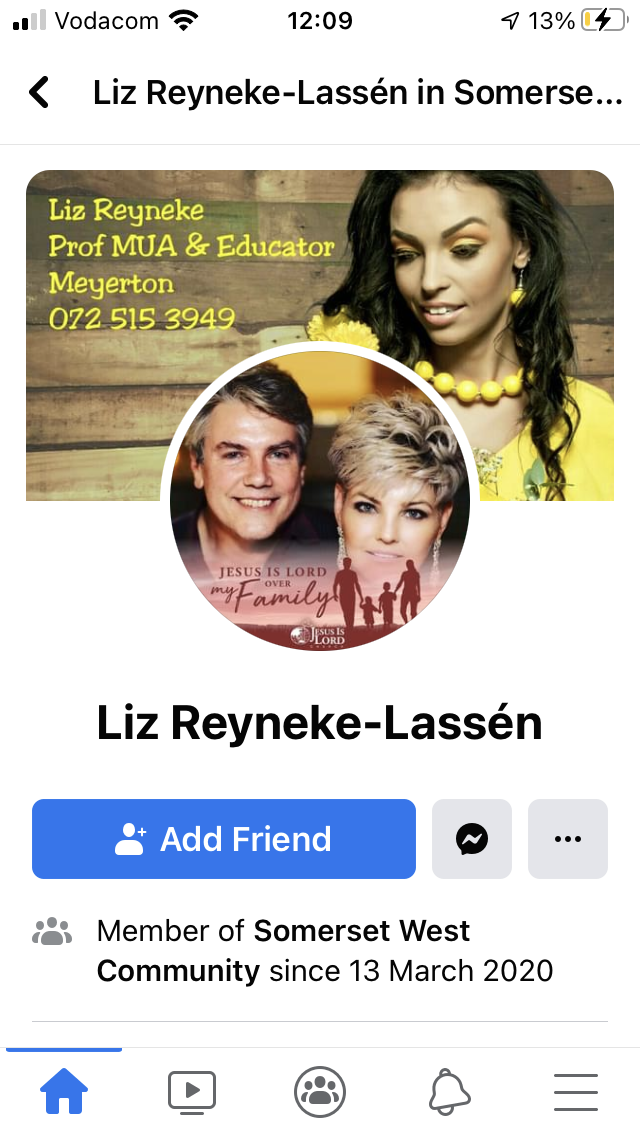Switch to the Home feed tab
The image size is (640, 1136).
point(64,1091)
